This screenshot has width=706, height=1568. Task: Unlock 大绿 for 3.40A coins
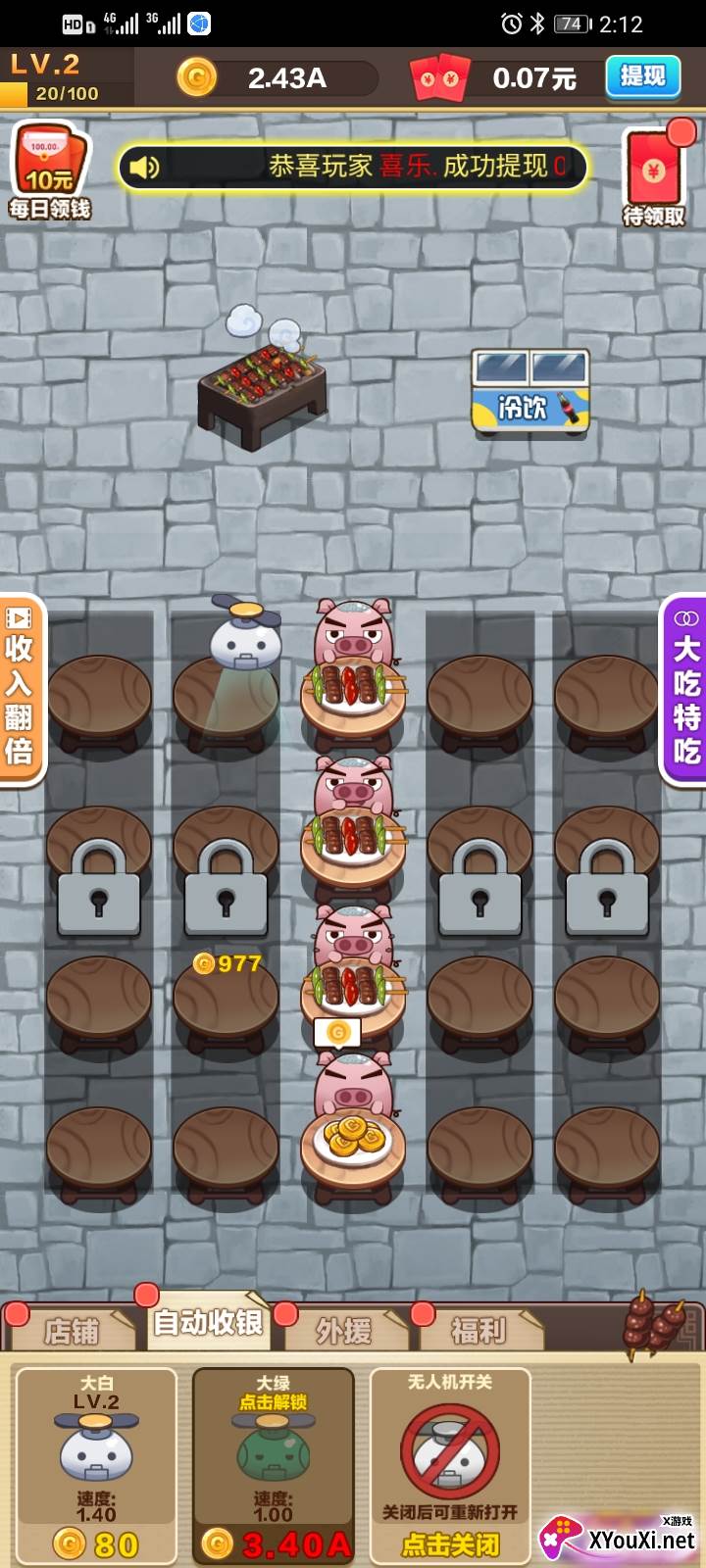pos(274,1544)
